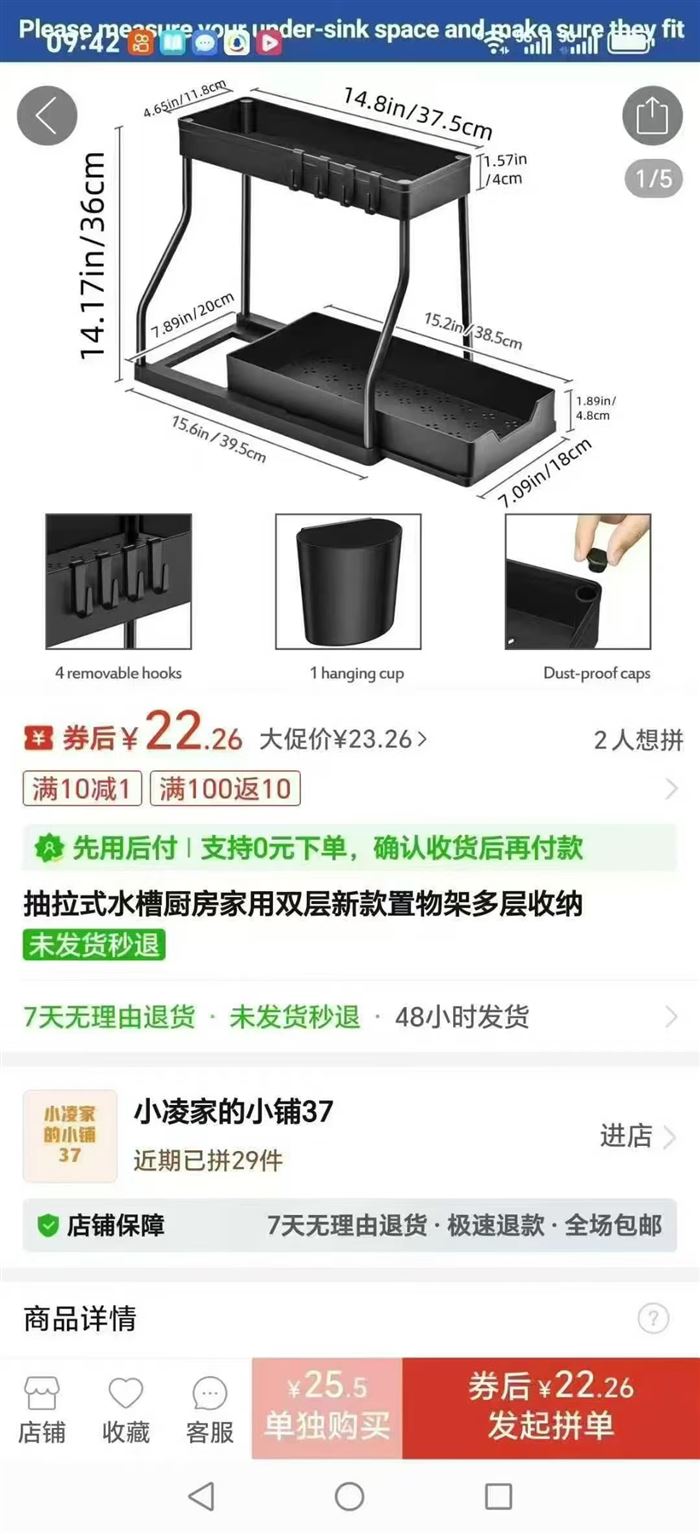
Task: Start group buy with 发起拼单
Action: [550, 1408]
